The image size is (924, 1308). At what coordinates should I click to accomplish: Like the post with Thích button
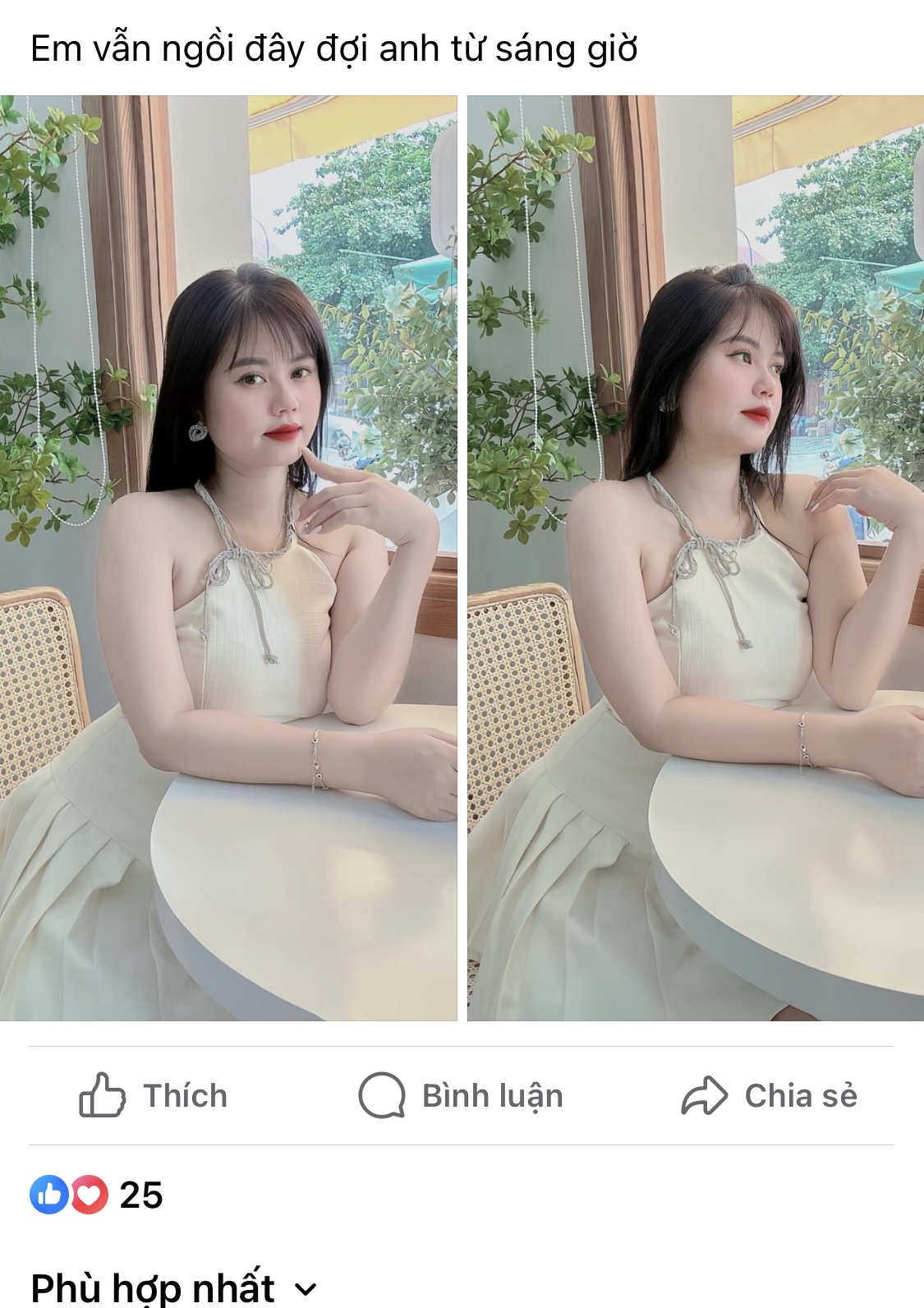[x=154, y=1095]
